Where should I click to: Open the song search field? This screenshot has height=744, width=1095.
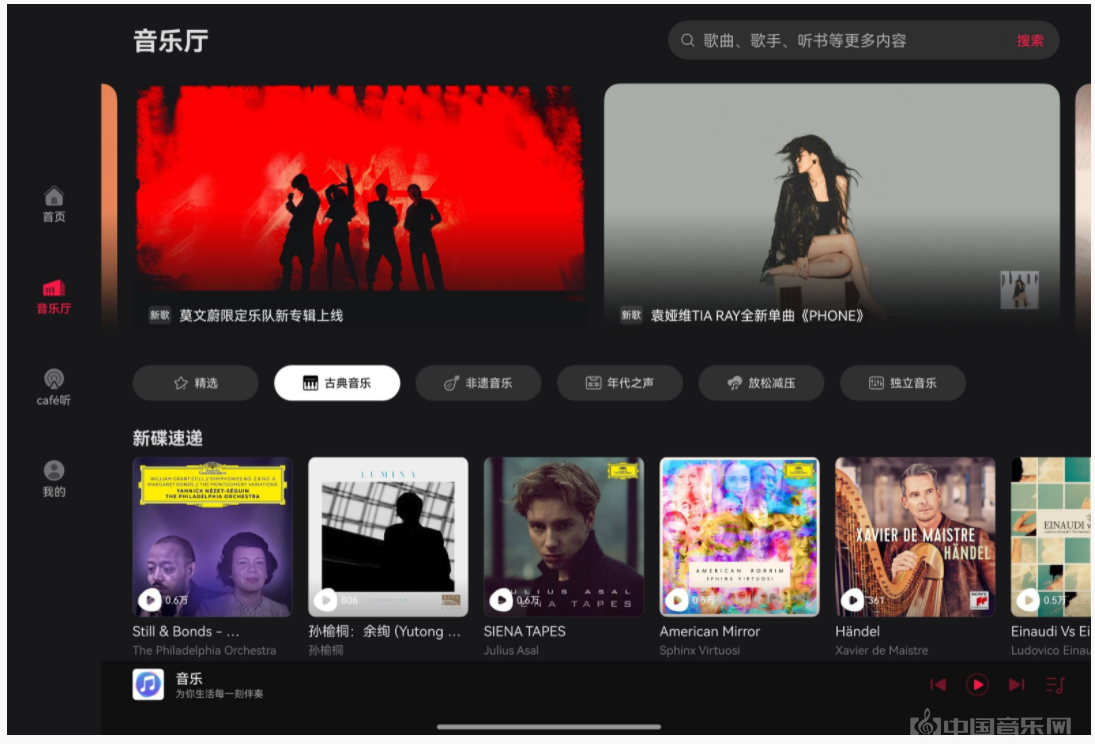pos(840,41)
